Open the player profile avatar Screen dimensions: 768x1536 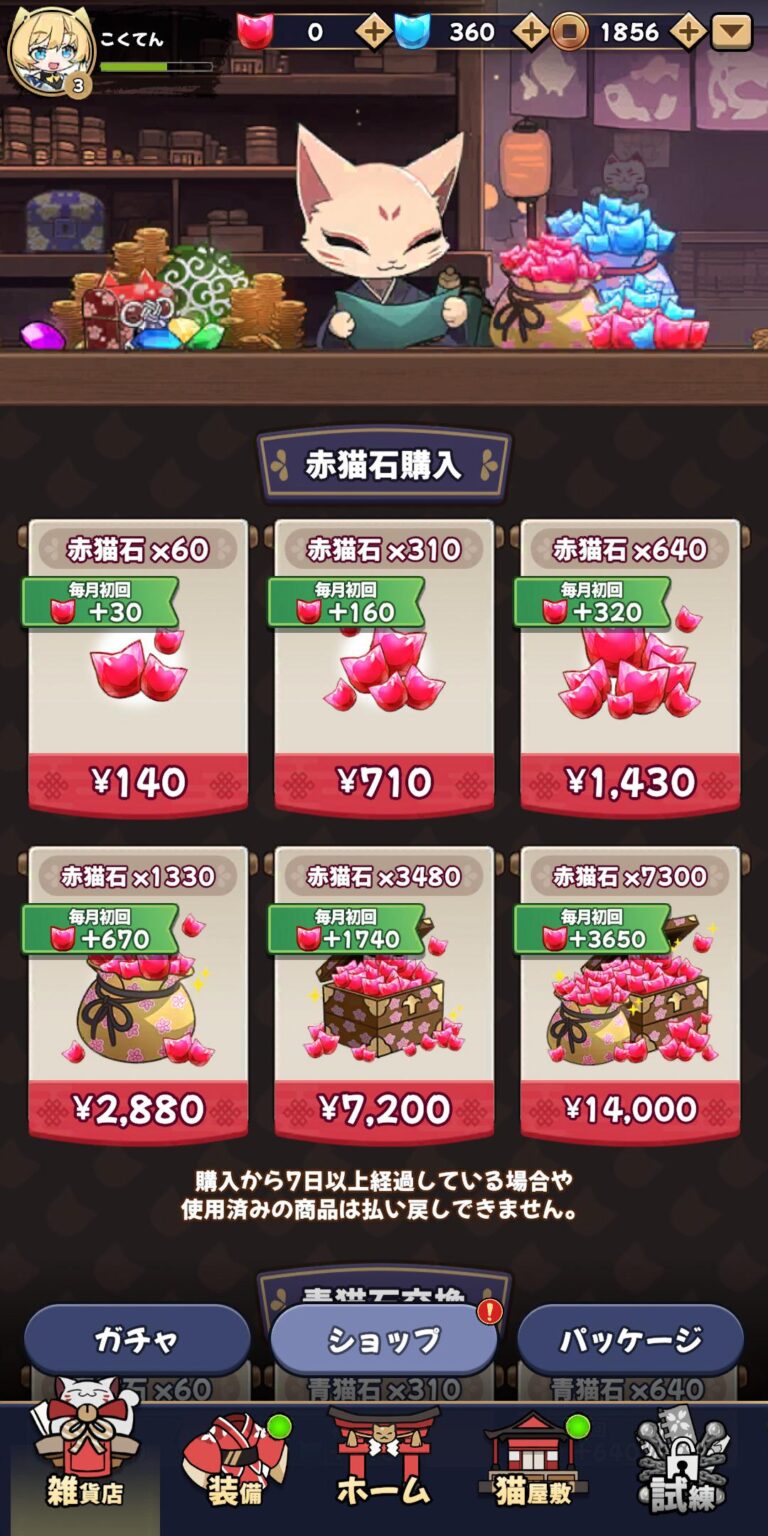[50, 50]
